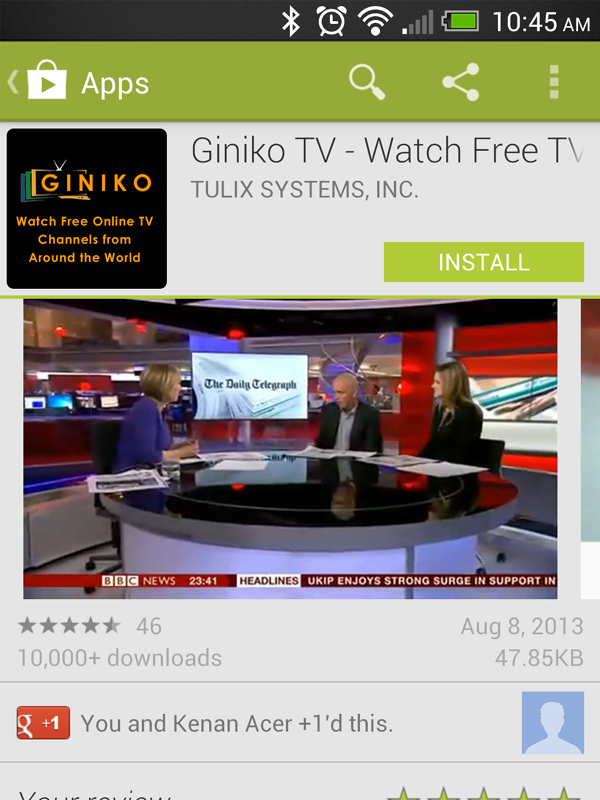Open the search magnifier
Screen dimensions: 600x800
(367, 82)
